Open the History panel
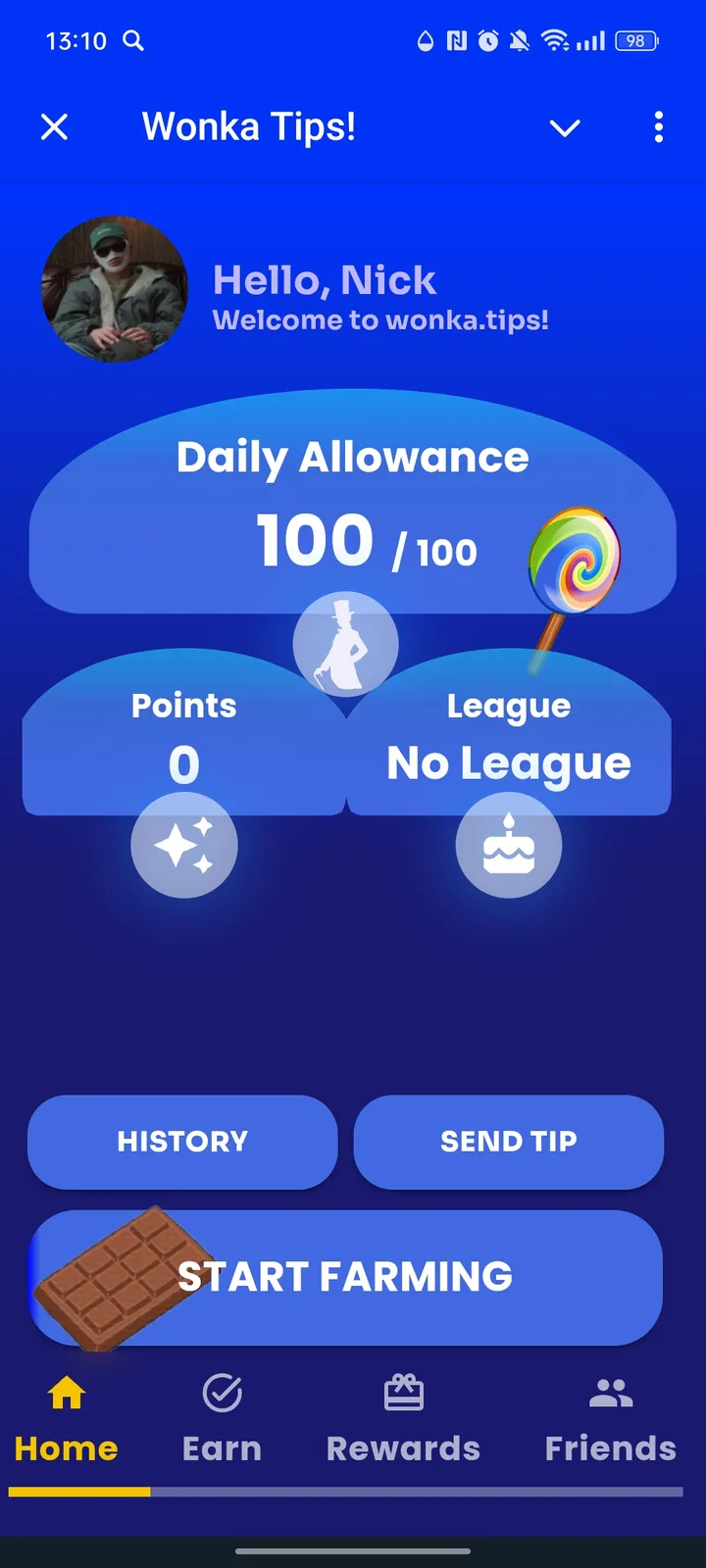The width and height of the screenshot is (706, 1568). click(x=182, y=1141)
